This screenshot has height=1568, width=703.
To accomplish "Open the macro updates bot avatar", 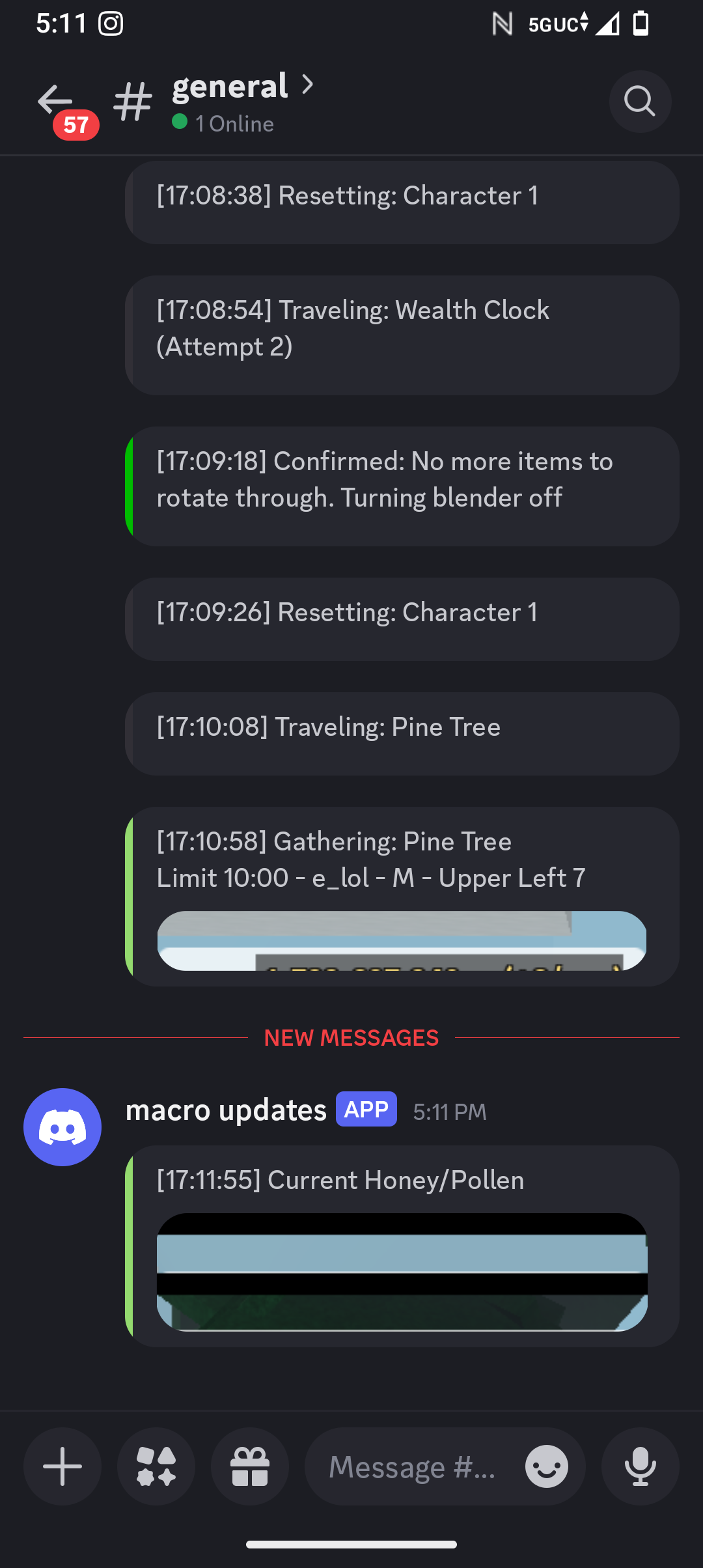I will (x=62, y=1127).
